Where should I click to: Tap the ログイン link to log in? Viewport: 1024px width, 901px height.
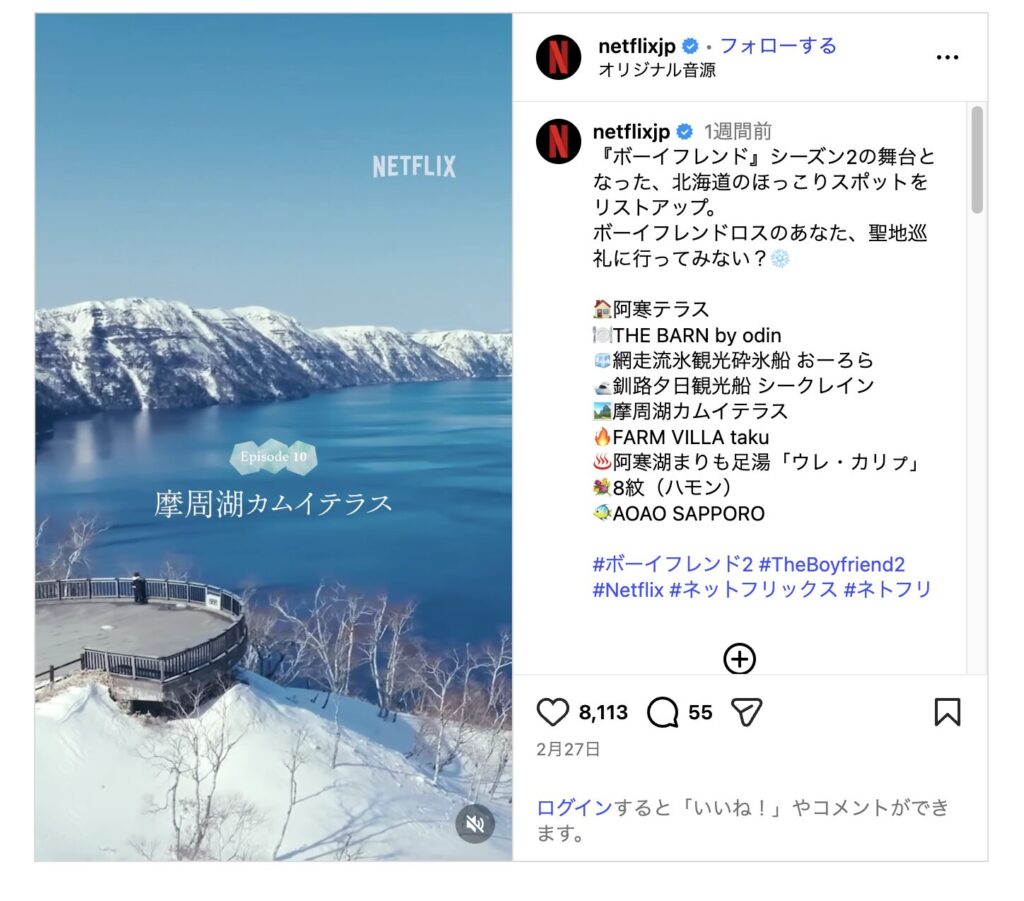pos(574,808)
